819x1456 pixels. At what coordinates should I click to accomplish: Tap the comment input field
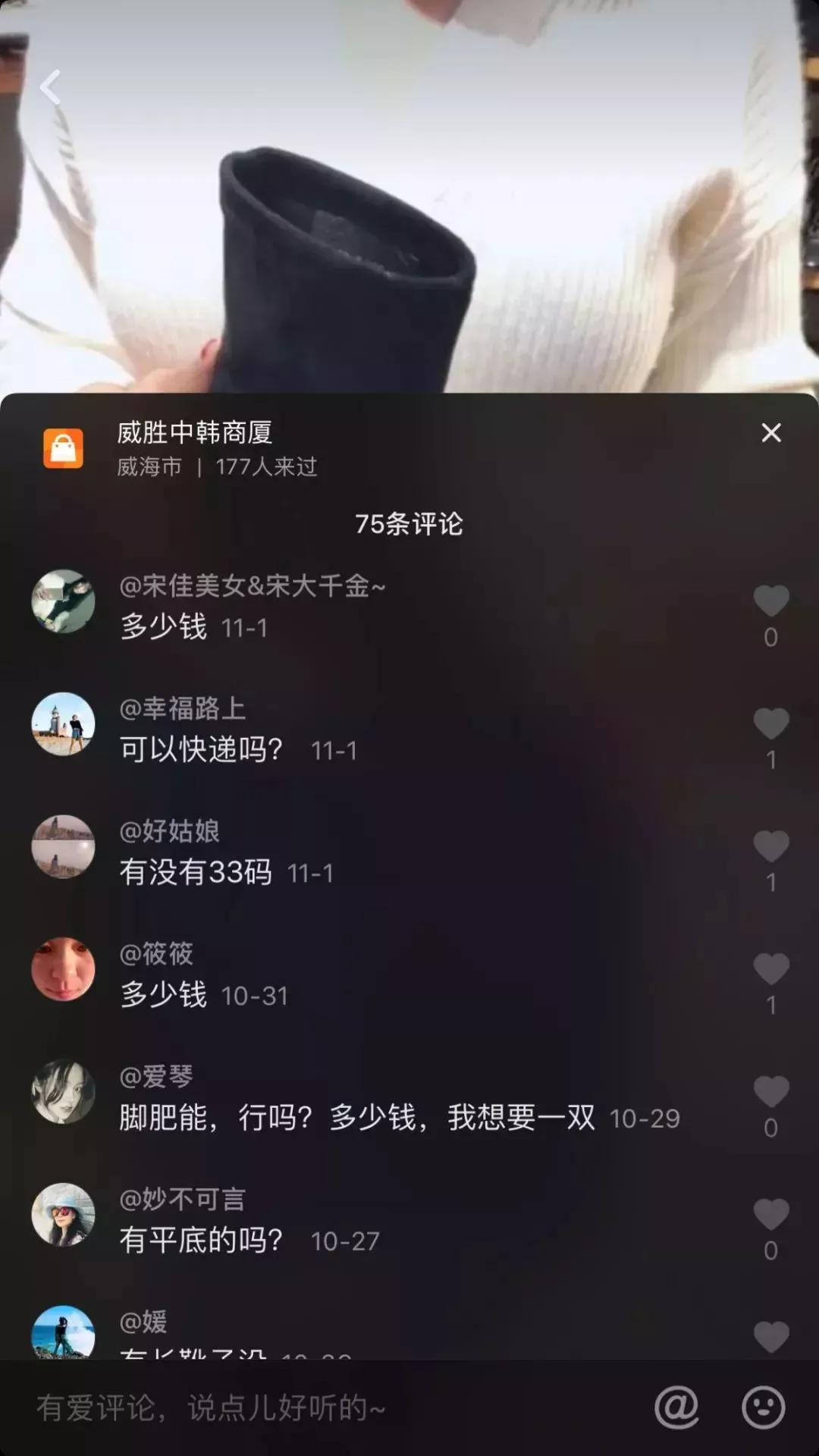point(303,1408)
